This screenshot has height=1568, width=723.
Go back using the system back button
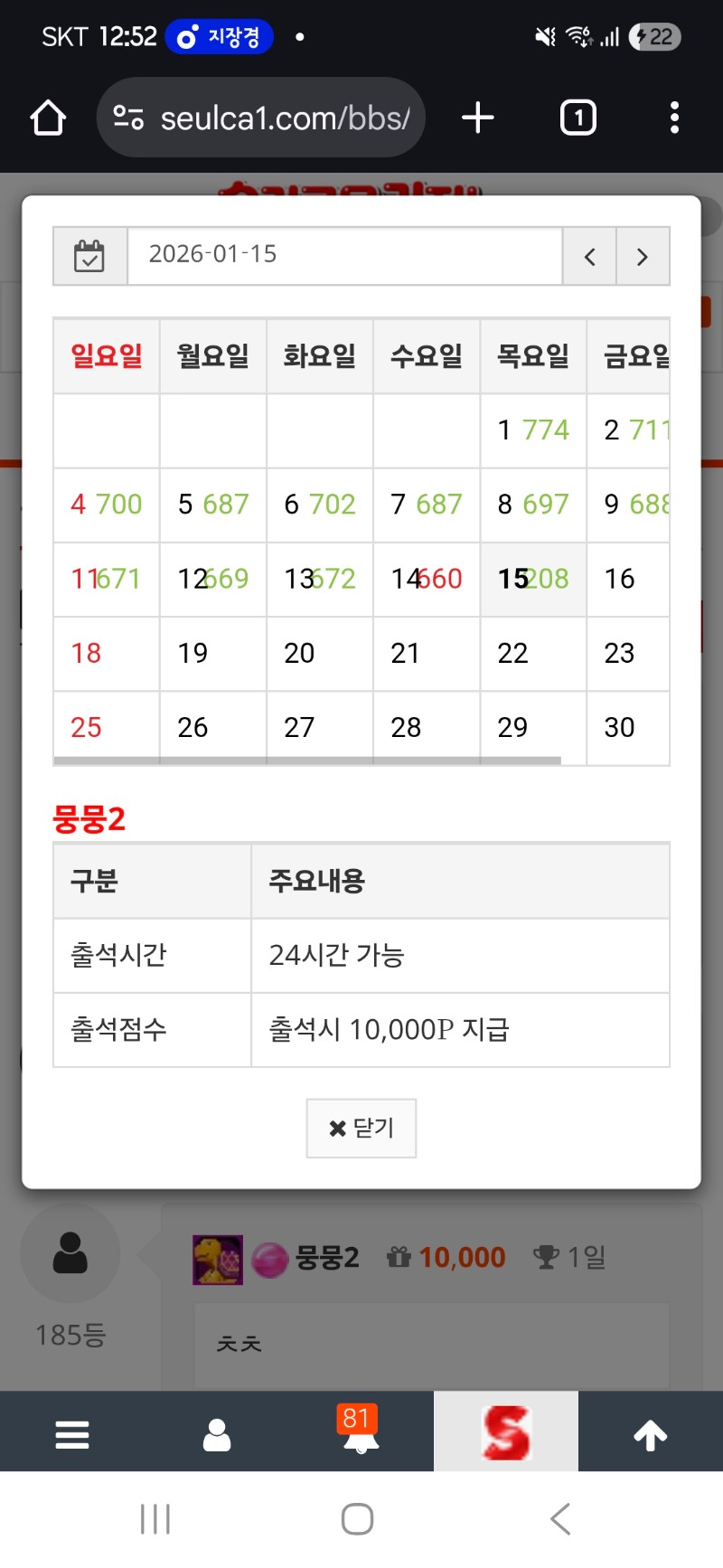point(561,1519)
